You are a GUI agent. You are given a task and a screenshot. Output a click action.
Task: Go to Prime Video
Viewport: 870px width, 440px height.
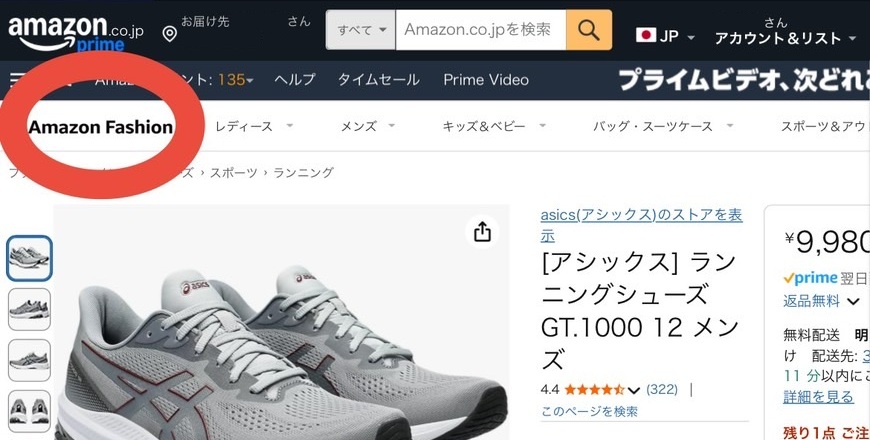pyautogui.click(x=486, y=80)
